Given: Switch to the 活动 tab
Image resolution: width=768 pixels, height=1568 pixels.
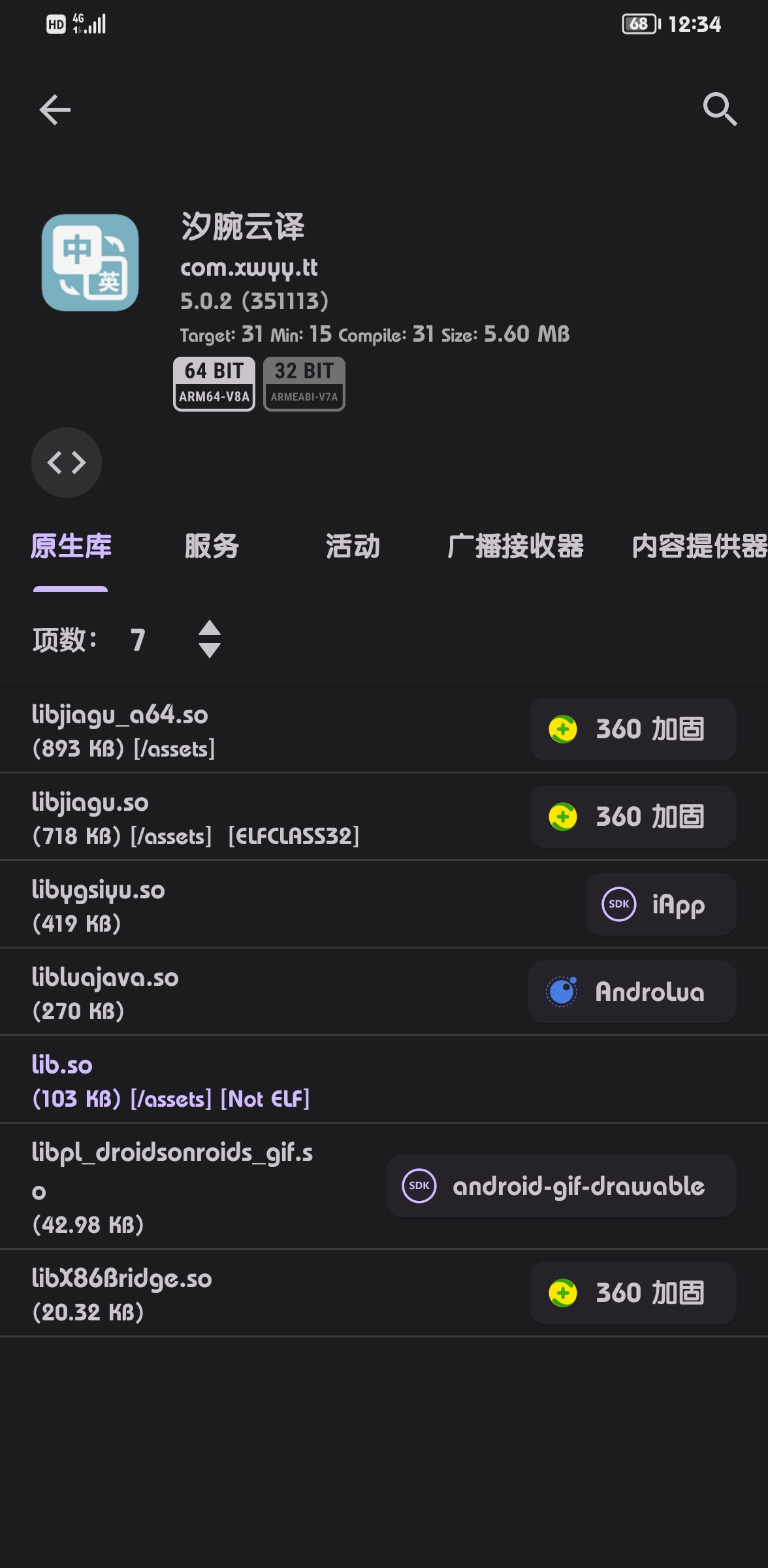Looking at the screenshot, I should pos(353,546).
